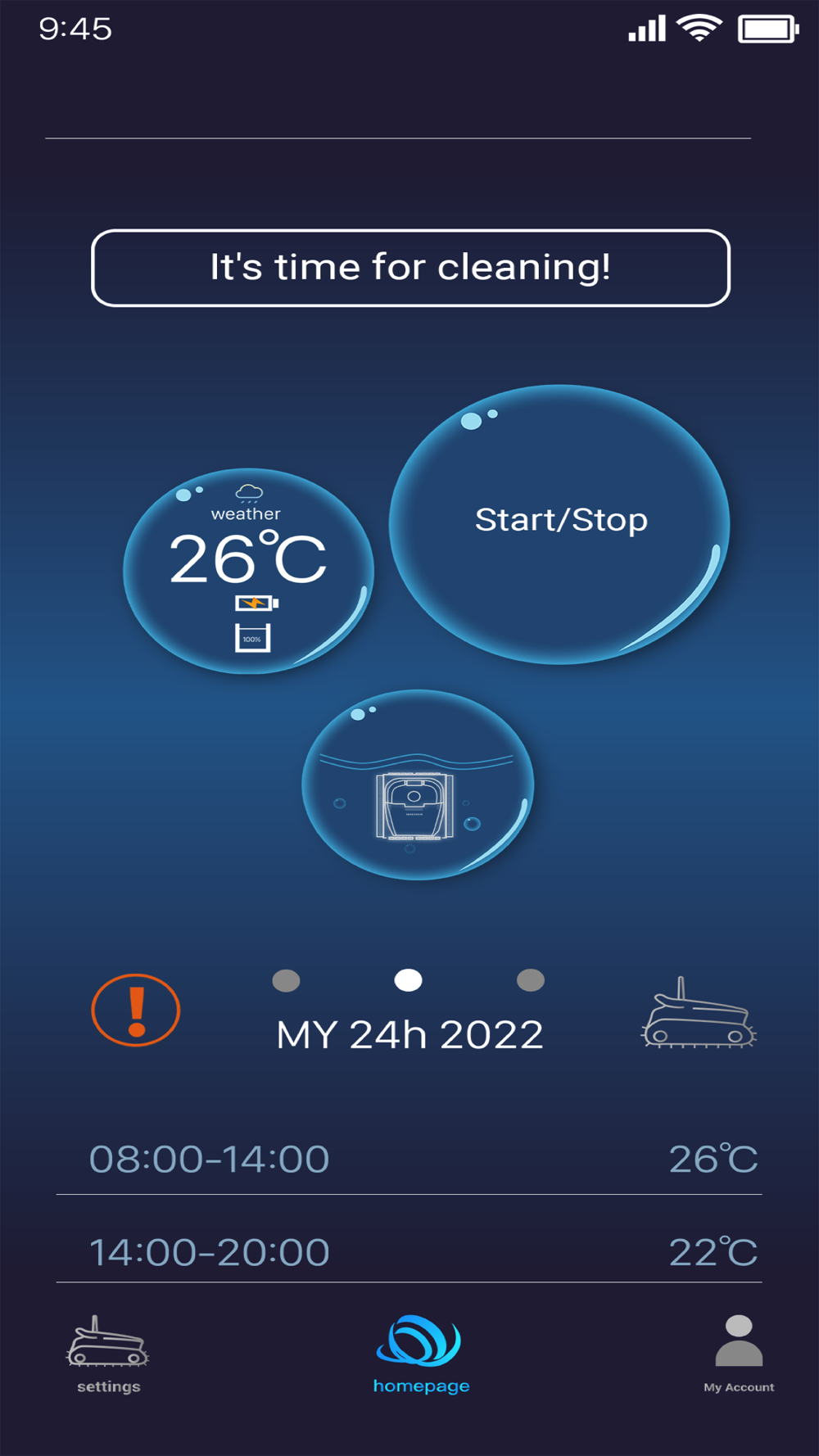
Task: Open the pool robot bubble
Action: point(418,785)
